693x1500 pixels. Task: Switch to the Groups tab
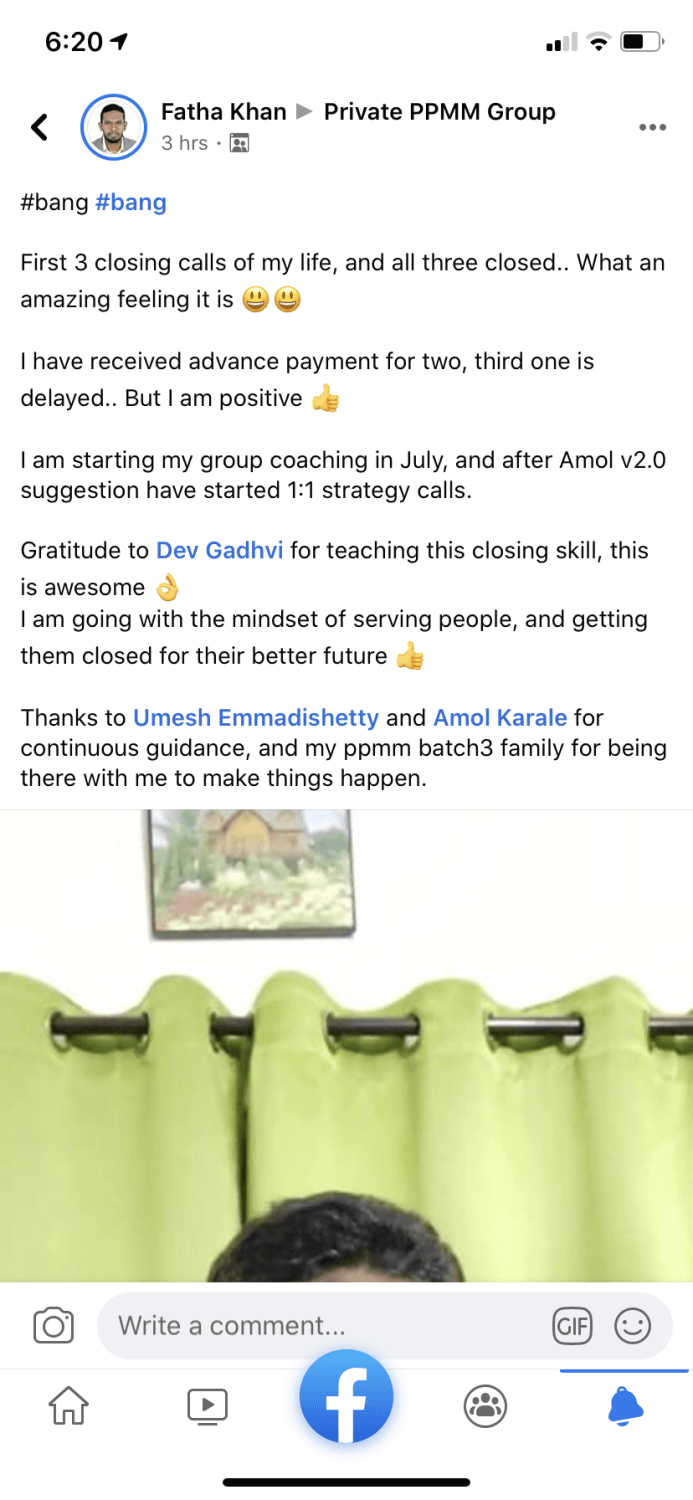486,1406
